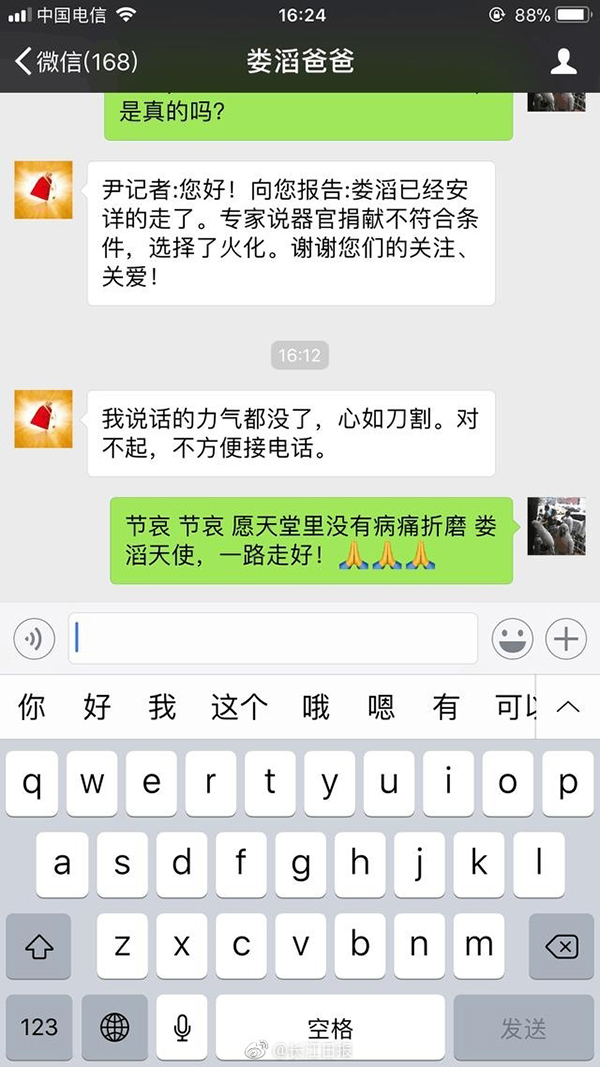Delete a character with backspace key
The width and height of the screenshot is (600, 1067).
point(561,946)
